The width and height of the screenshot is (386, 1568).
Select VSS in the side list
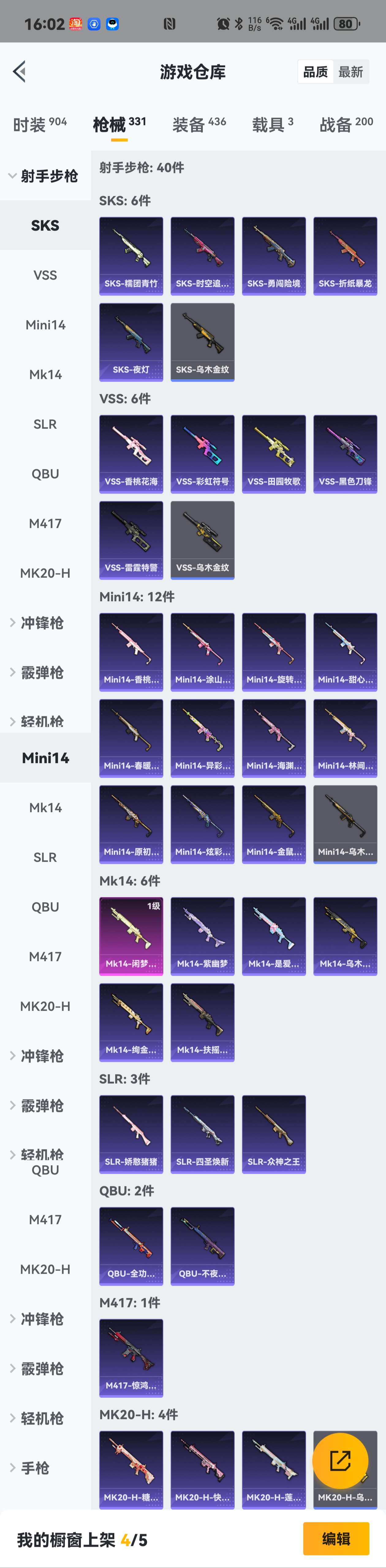(45, 275)
